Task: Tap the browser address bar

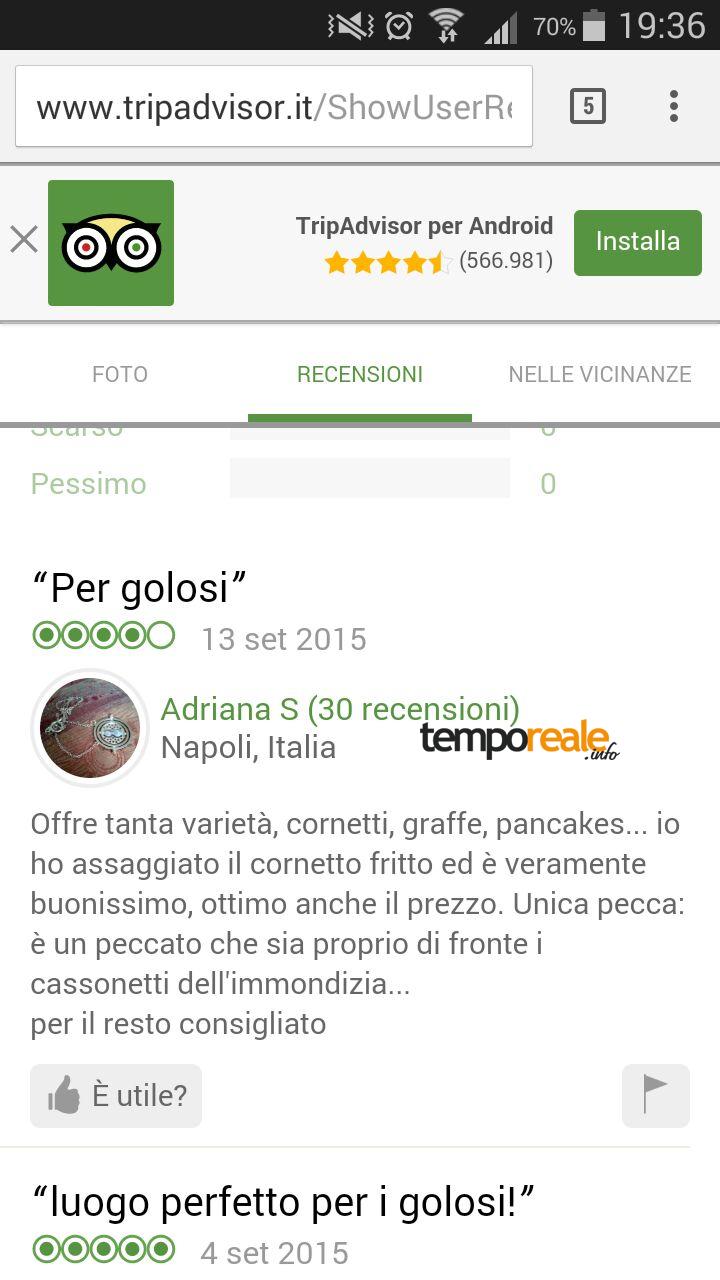Action: [274, 106]
